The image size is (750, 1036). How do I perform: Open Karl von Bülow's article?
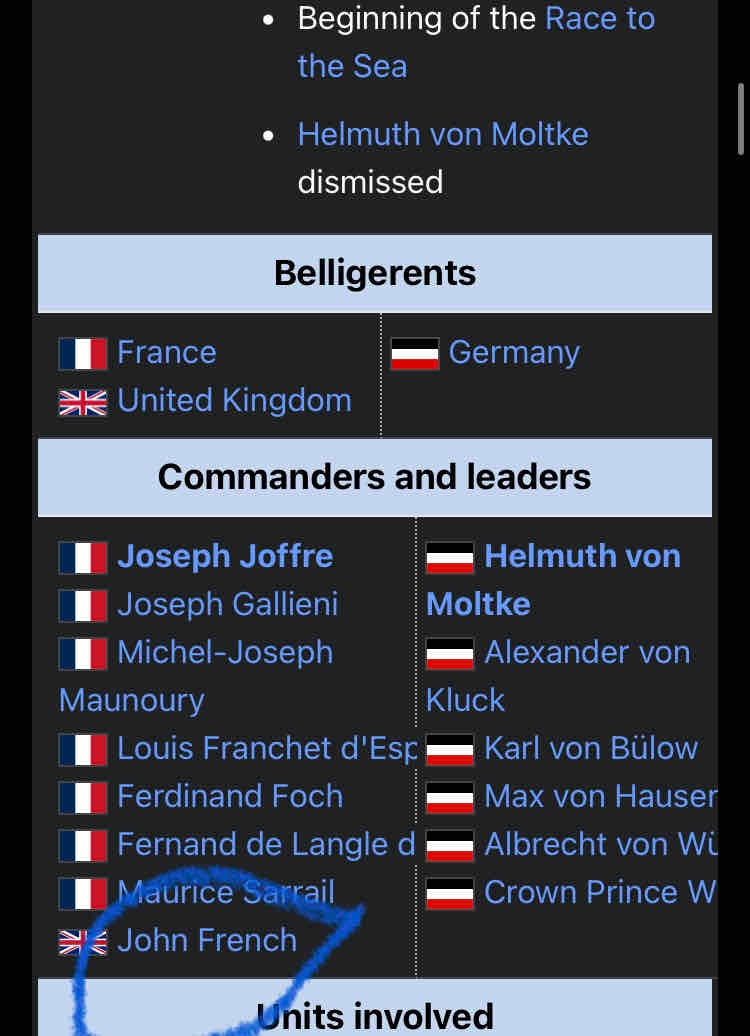[591, 748]
